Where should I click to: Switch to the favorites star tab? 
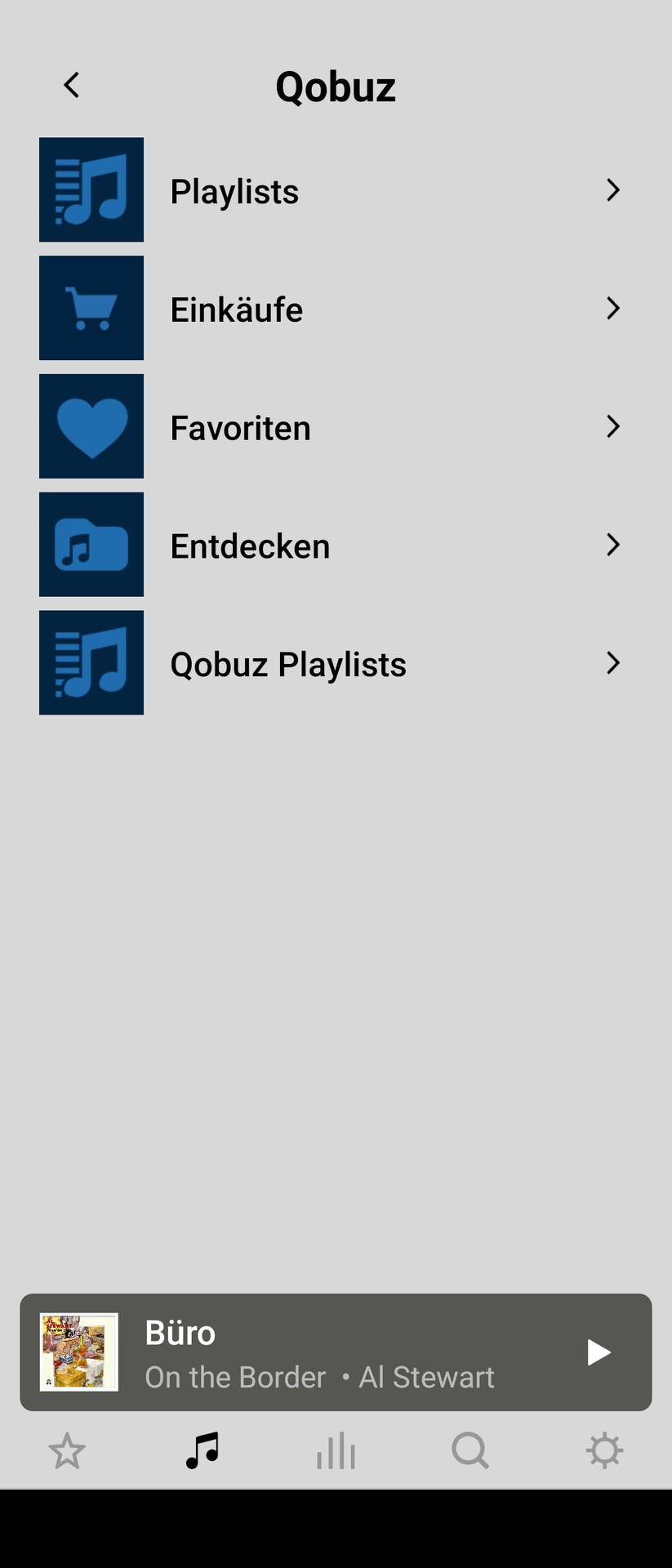coord(67,1451)
